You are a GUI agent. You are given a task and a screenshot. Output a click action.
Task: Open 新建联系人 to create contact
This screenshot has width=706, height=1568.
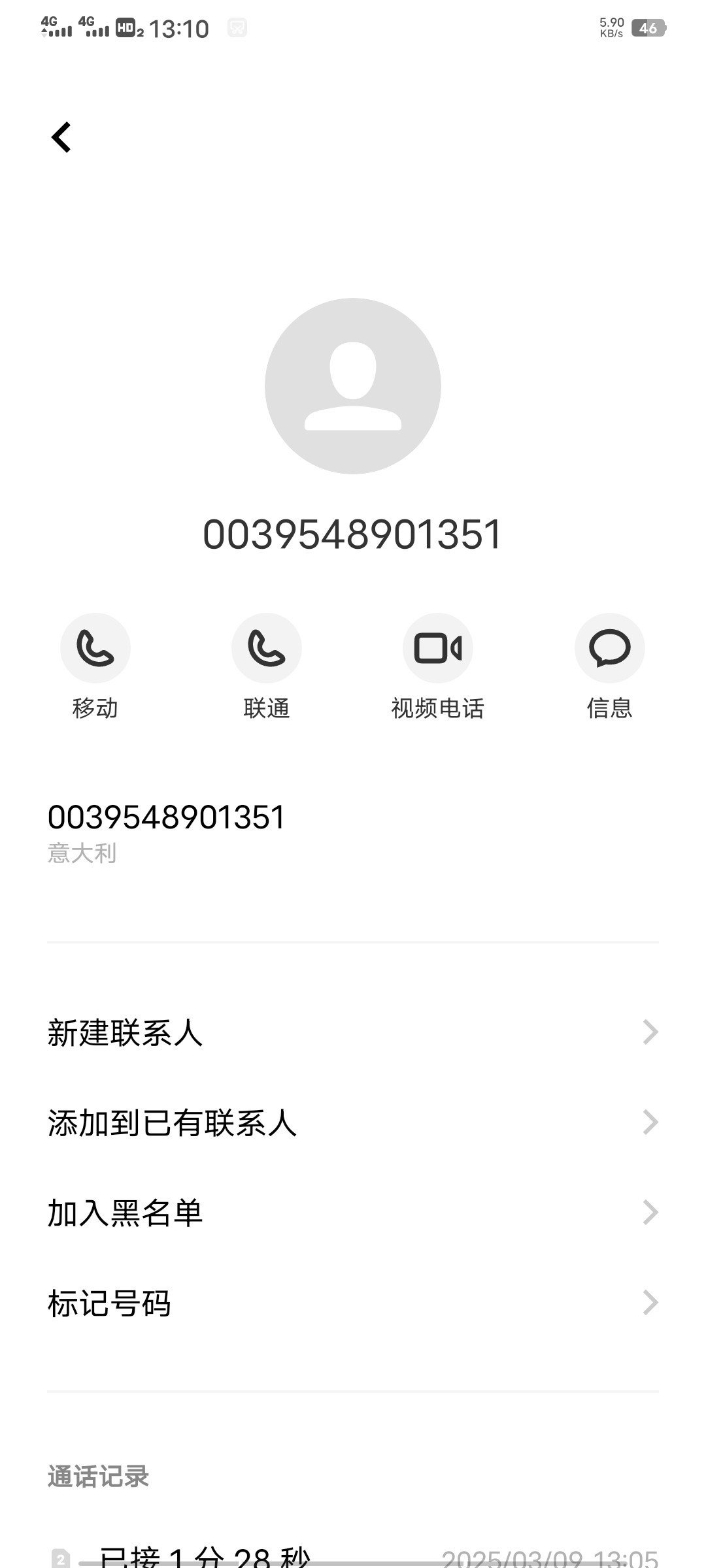coord(353,1032)
